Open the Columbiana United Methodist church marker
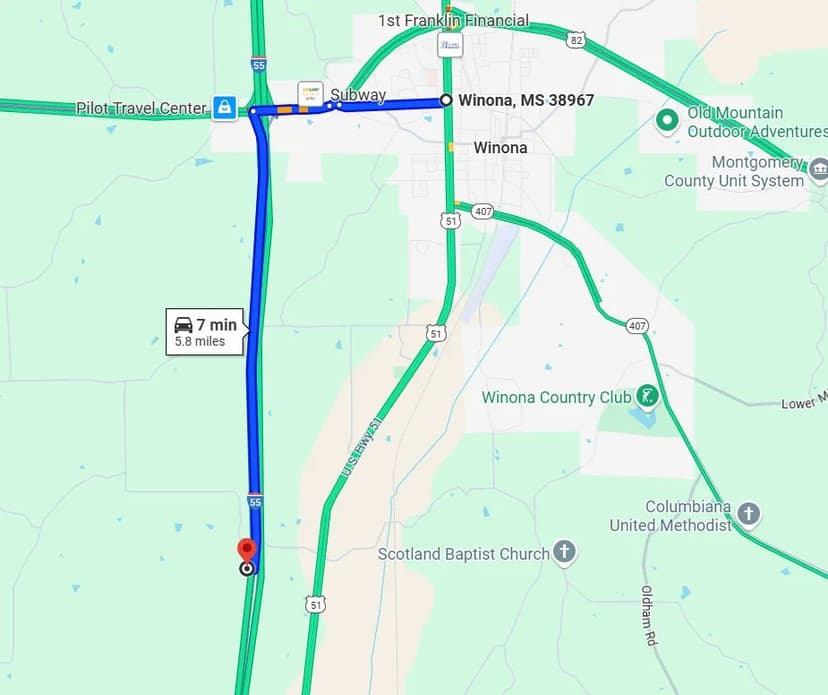 [748, 515]
